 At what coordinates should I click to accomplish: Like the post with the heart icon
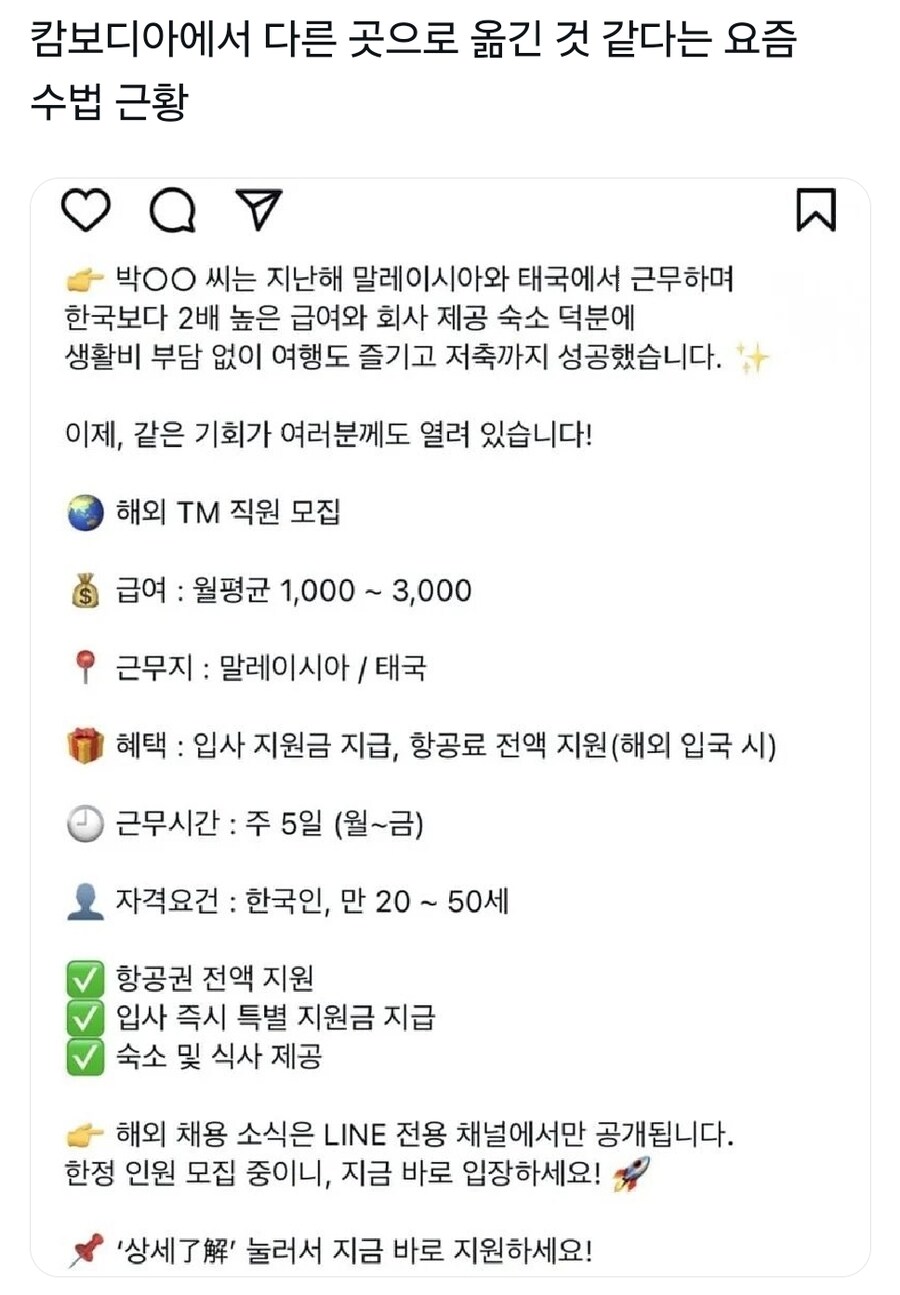coord(86,211)
